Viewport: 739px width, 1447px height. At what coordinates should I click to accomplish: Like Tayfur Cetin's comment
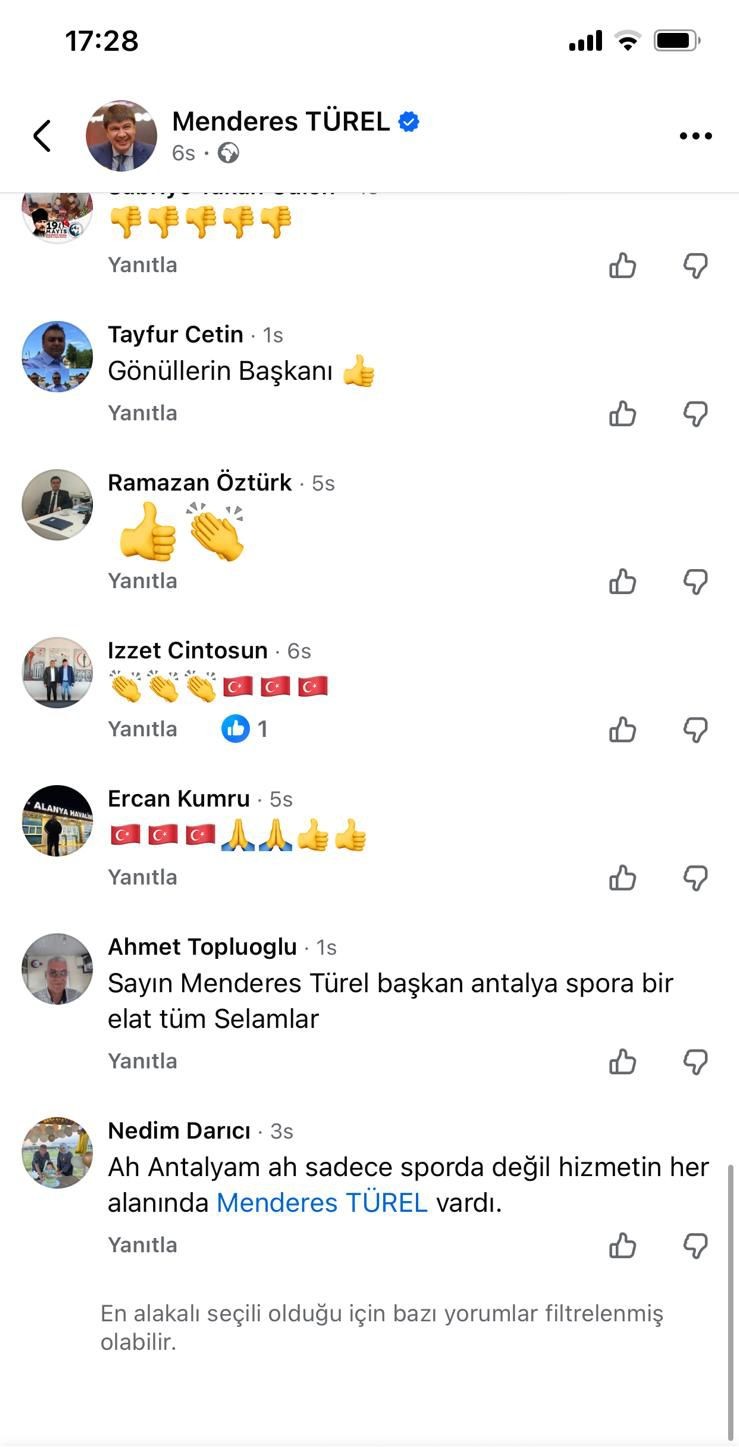coord(622,413)
